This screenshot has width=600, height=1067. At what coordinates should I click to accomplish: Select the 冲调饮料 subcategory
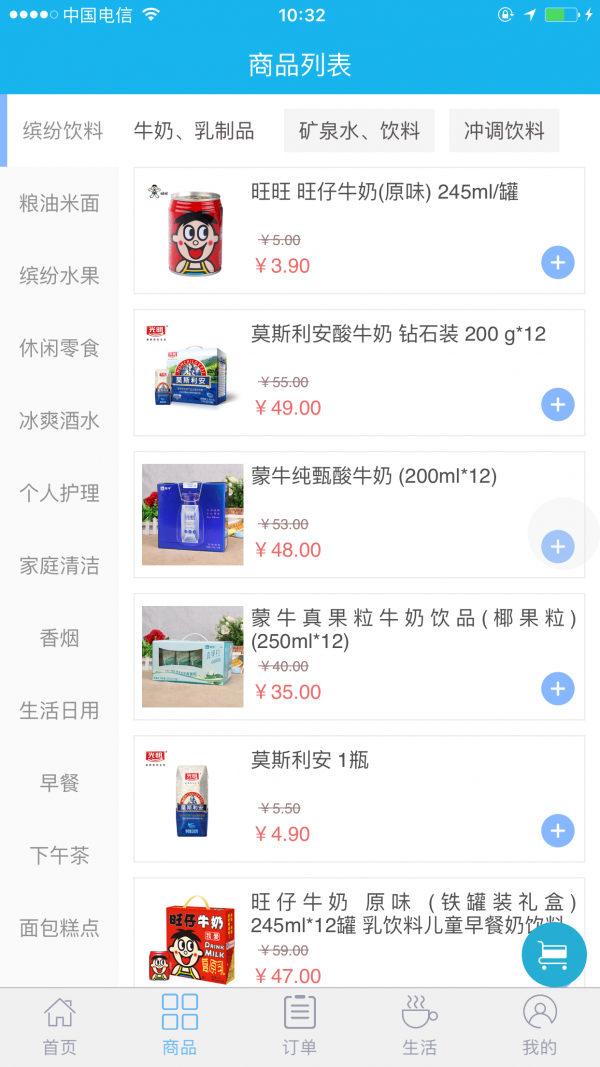(x=504, y=131)
